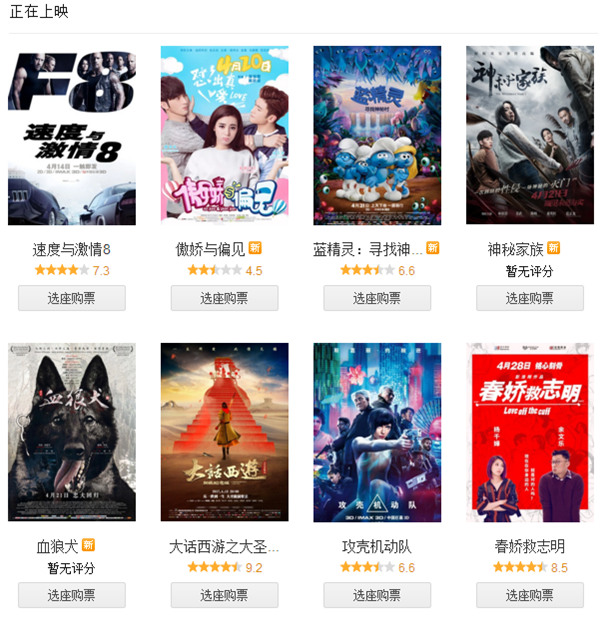Select seats for 大话西游之大圣…
Screen dimensions: 600x627
pyautogui.click(x=225, y=595)
